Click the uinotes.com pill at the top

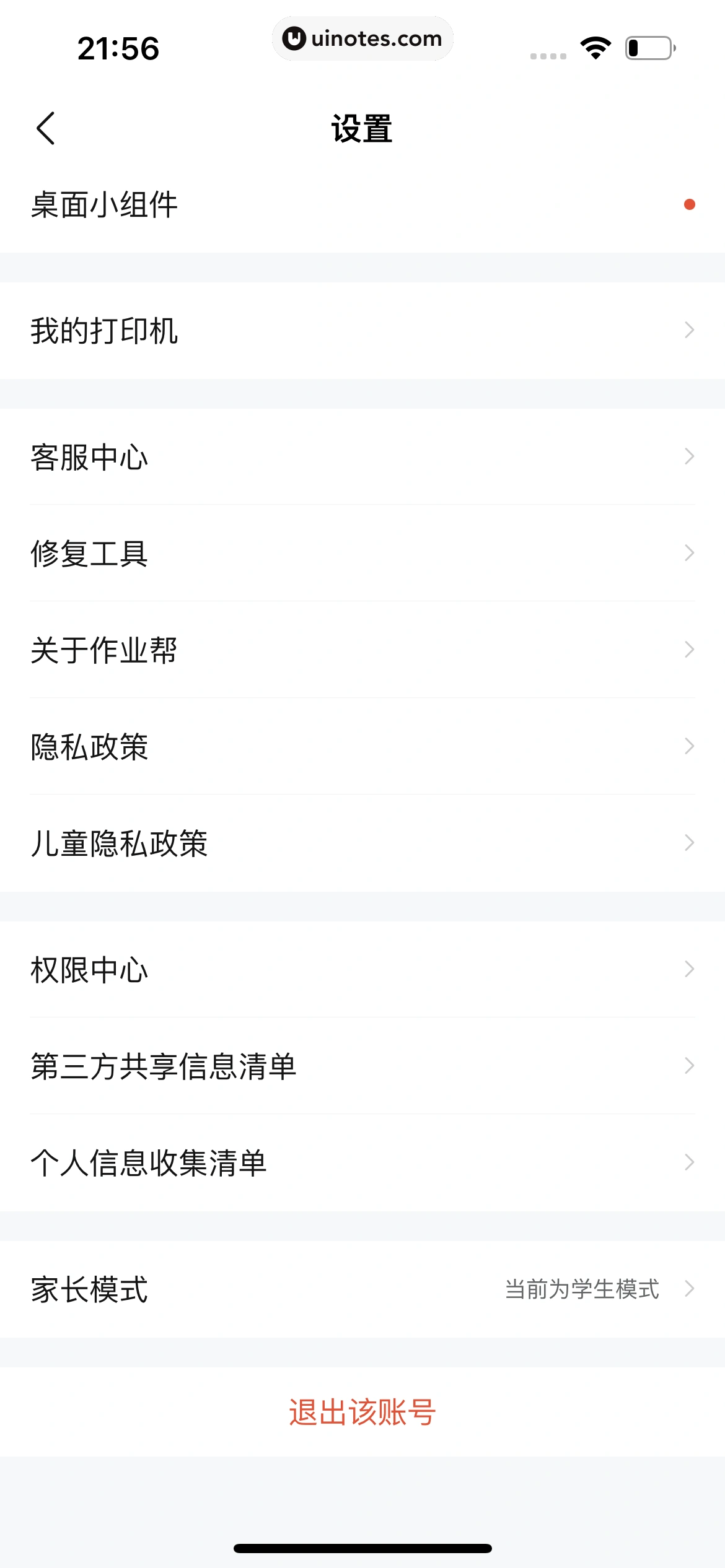pos(362,38)
